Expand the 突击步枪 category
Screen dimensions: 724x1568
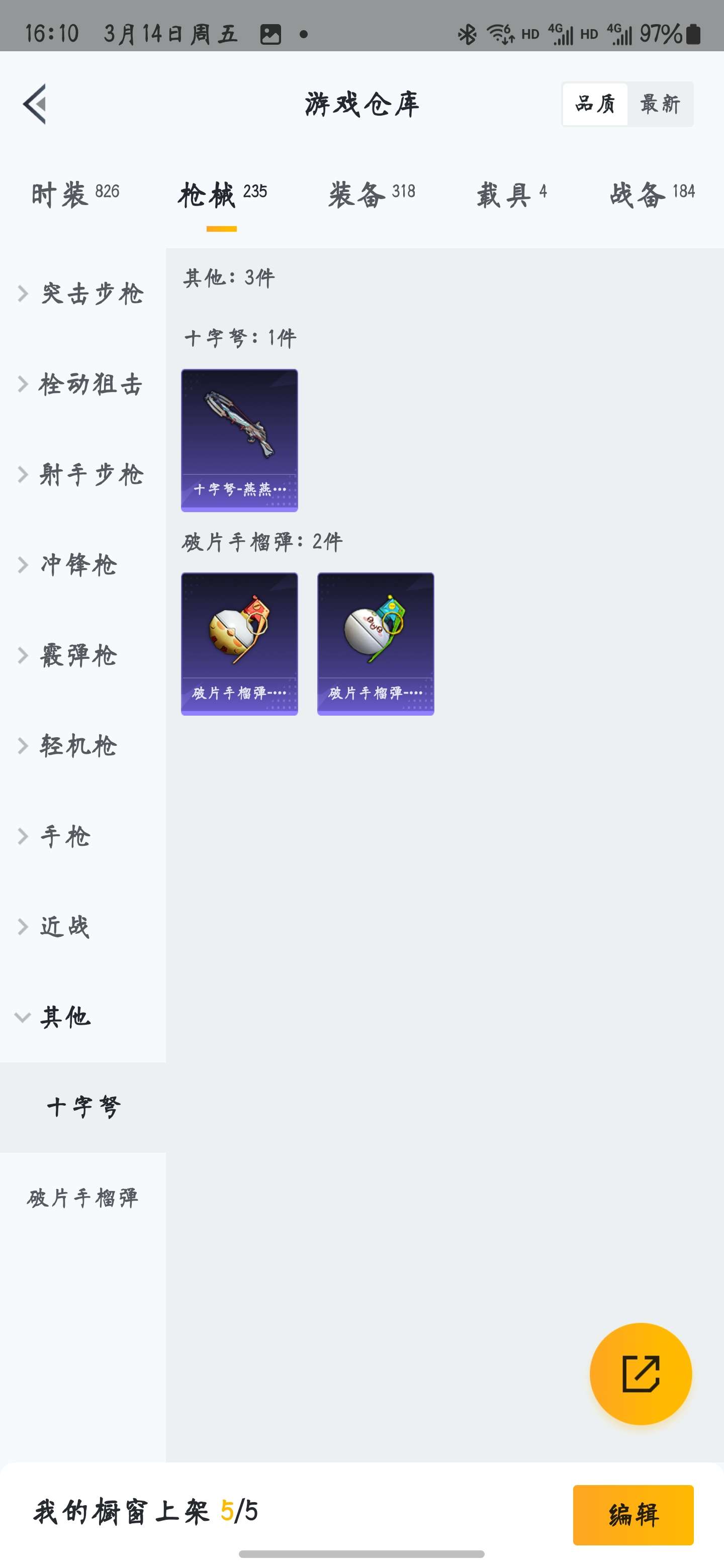92,293
